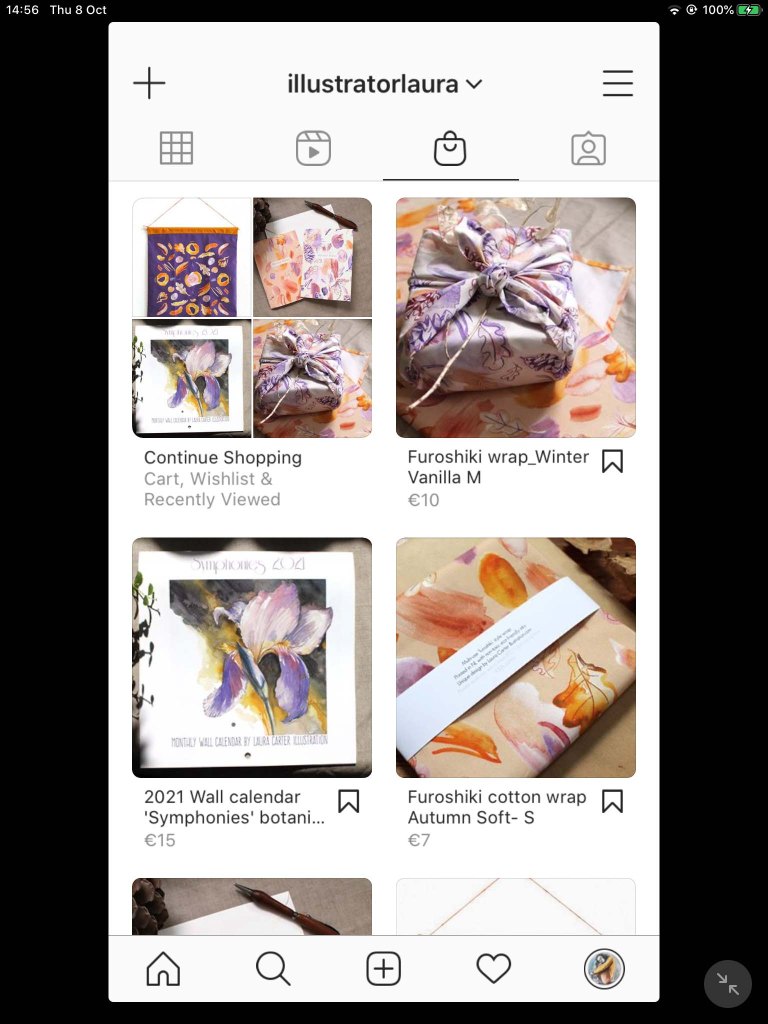Switch to the Reels tab
Viewport: 768px width, 1024px height.
313,148
